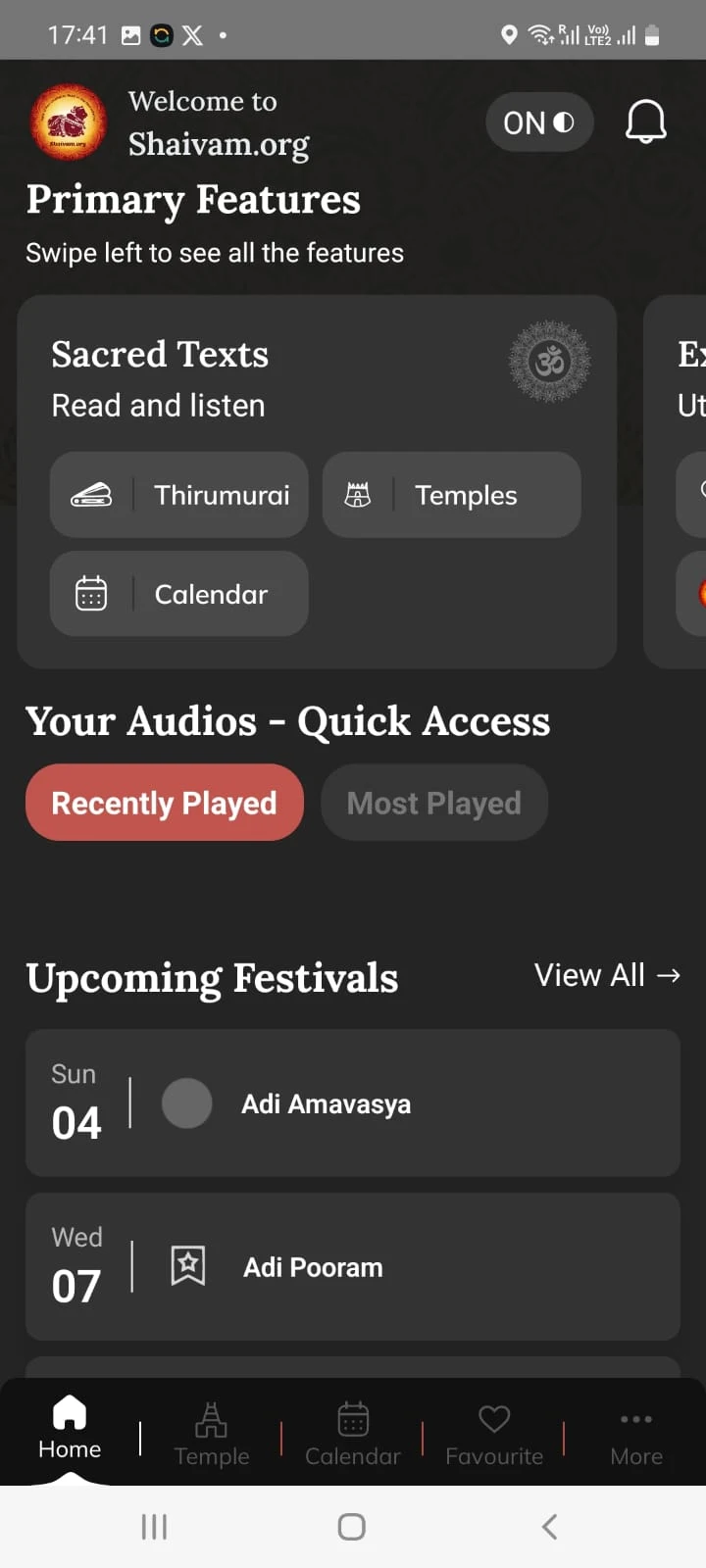
Task: Open Thirumurai sacred texts
Action: tap(179, 495)
